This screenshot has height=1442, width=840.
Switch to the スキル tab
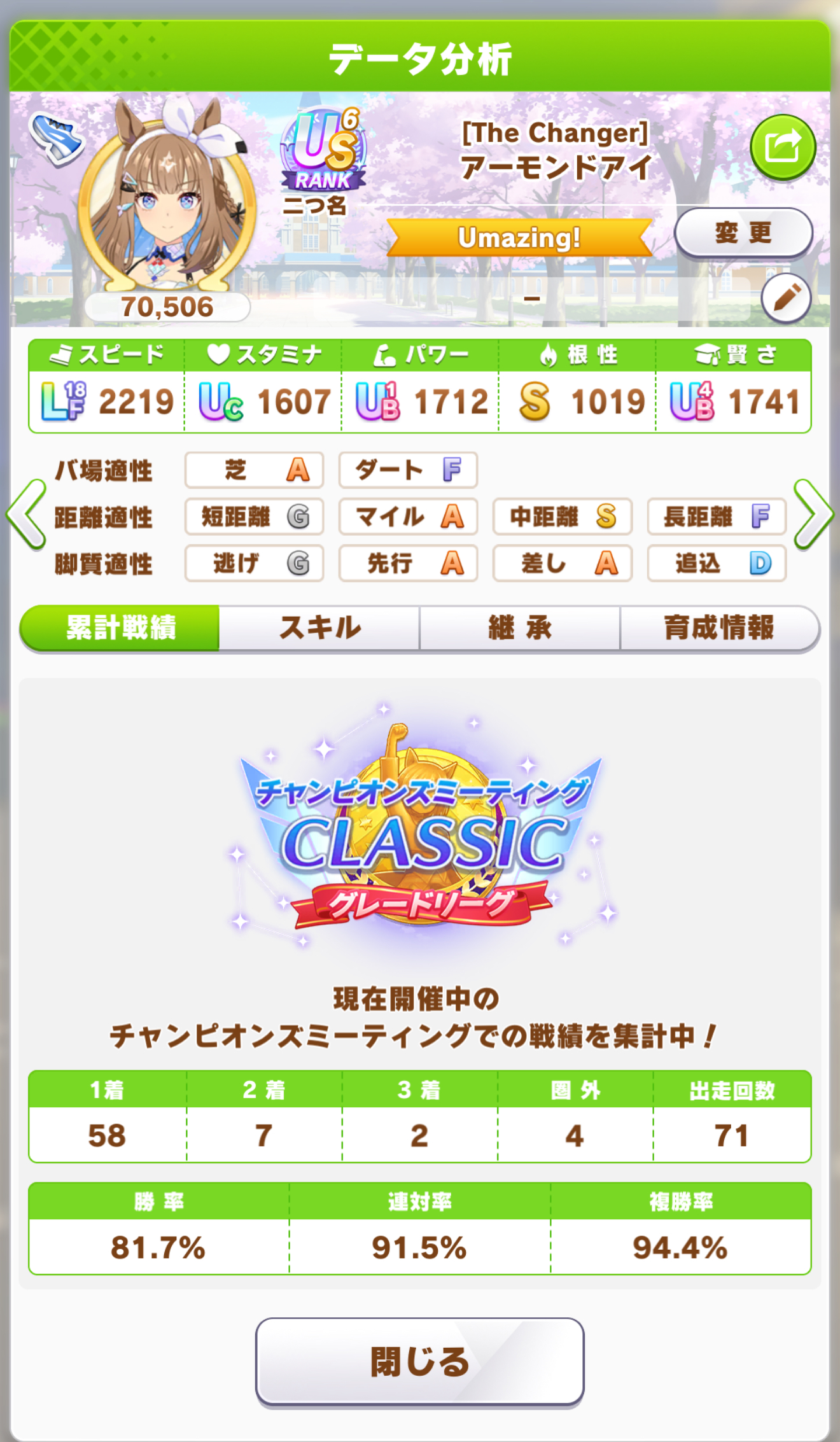click(x=319, y=627)
